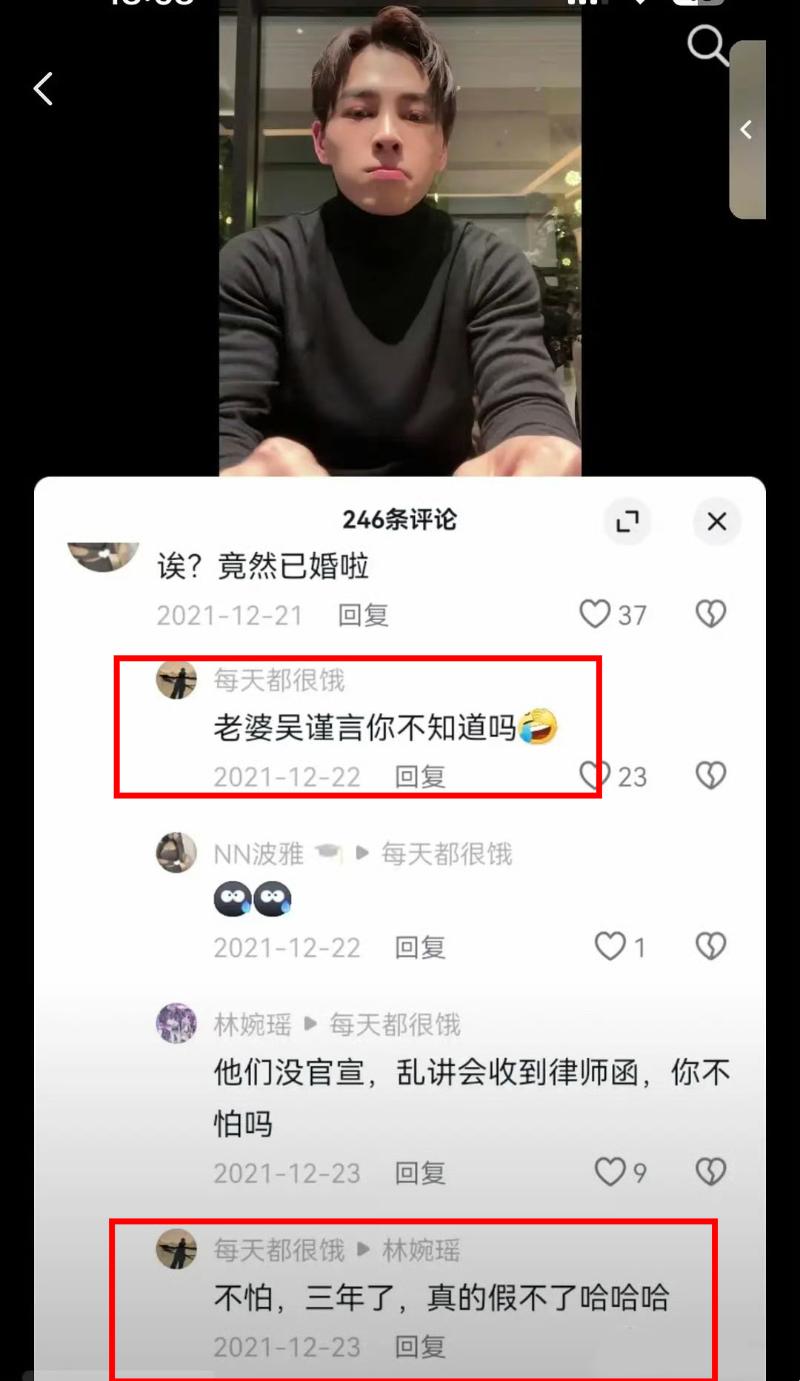Like the comment 老婆吴谨言你不知道吗
This screenshot has height=1381, width=800.
pyautogui.click(x=596, y=776)
